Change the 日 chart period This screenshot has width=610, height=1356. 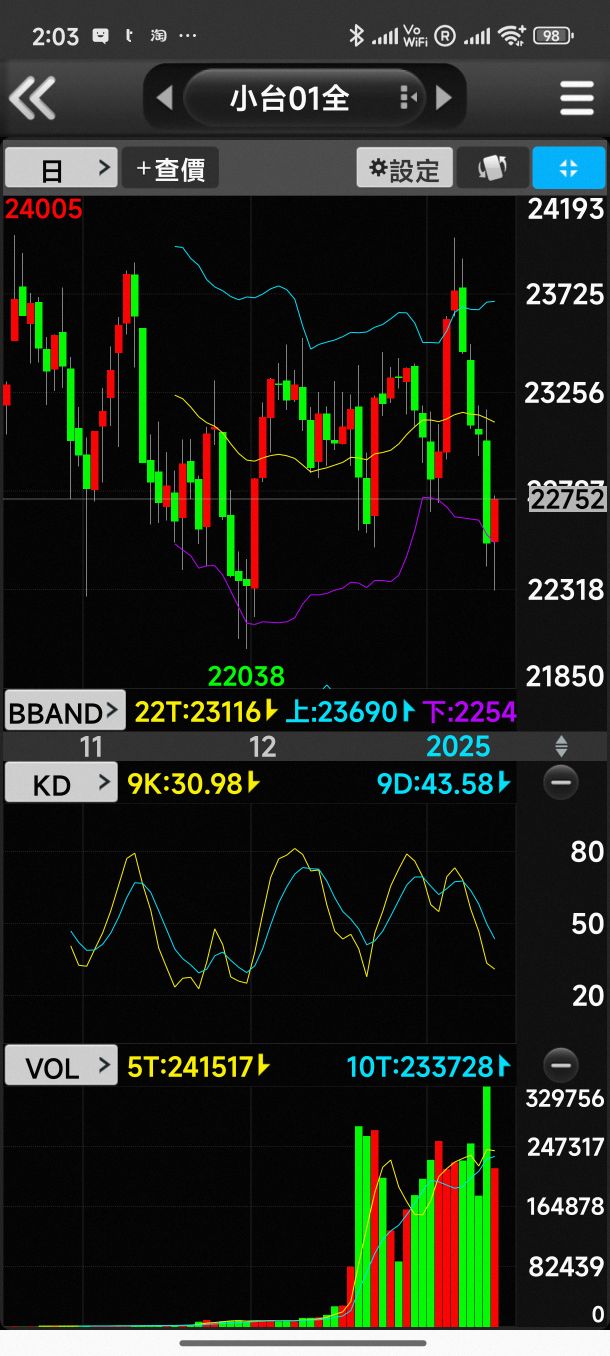coord(62,169)
